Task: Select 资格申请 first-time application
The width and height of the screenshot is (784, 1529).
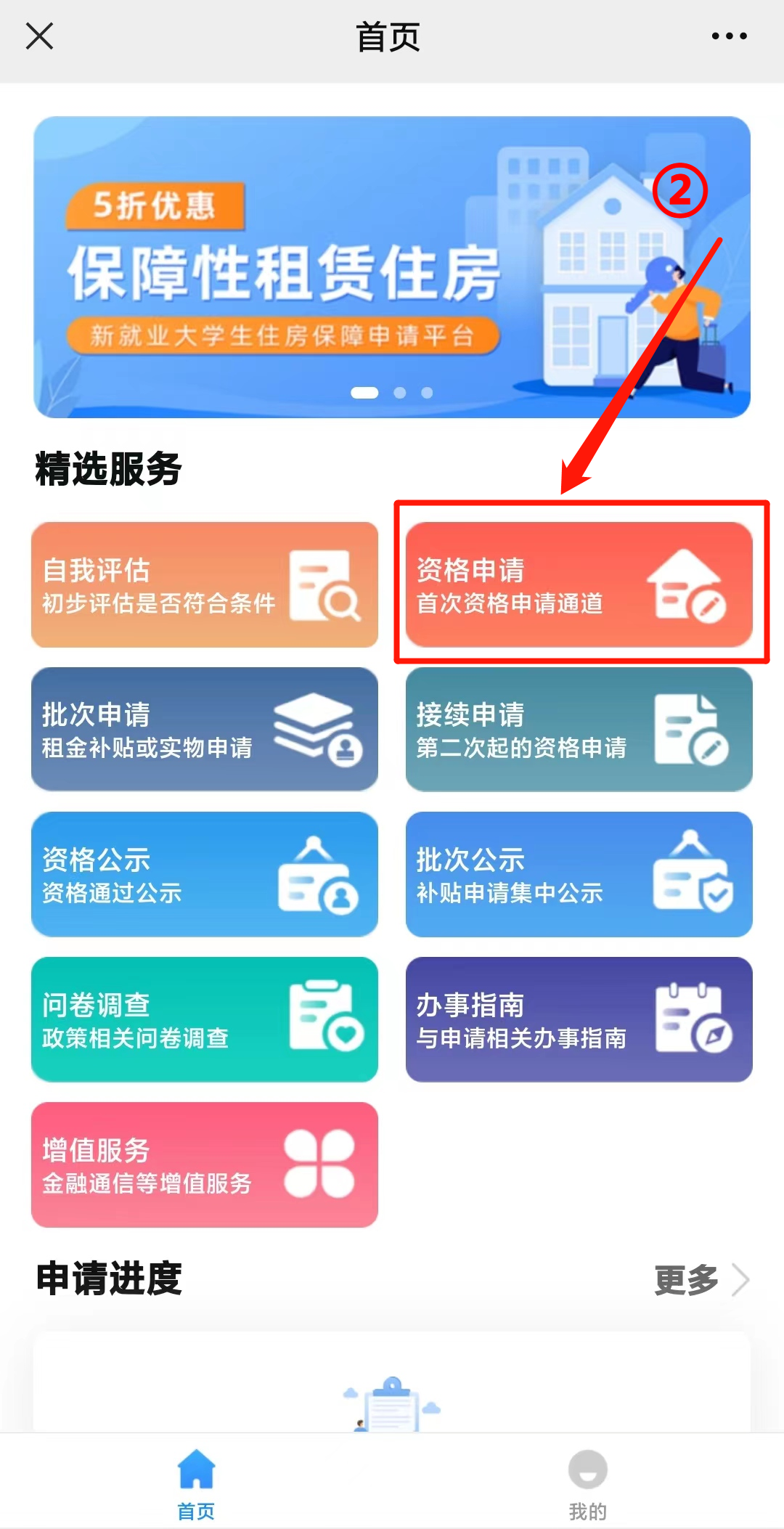Action: coord(579,584)
